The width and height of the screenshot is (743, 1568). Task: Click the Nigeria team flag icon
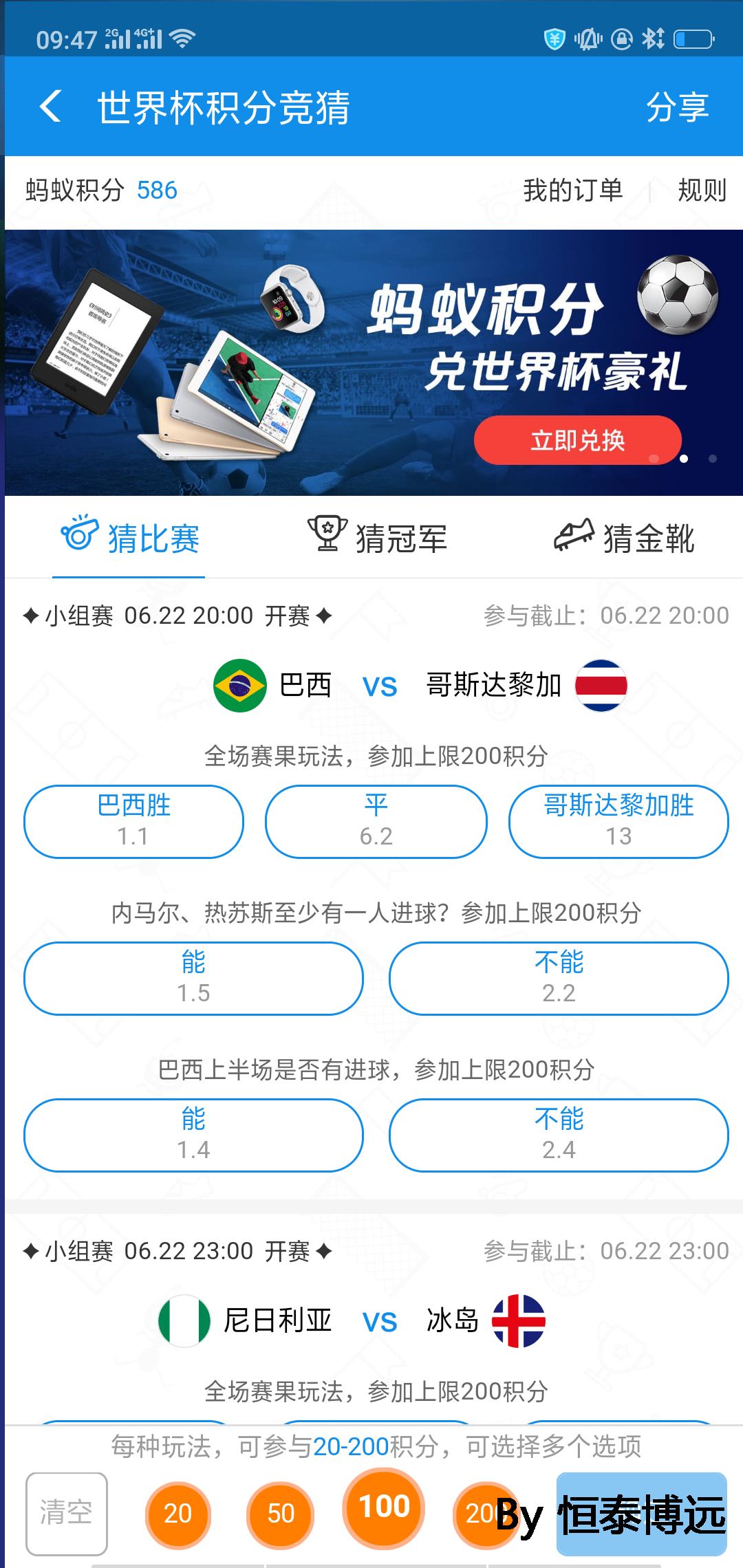click(184, 1320)
